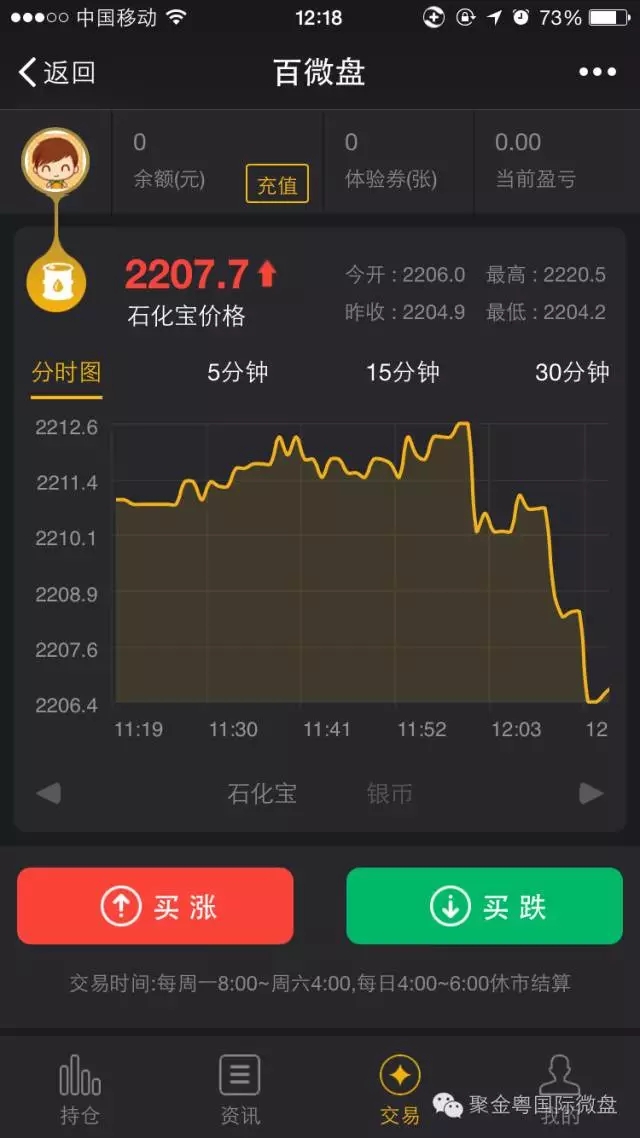Select the 石化宝 product
640x1138 pixels.
262,794
